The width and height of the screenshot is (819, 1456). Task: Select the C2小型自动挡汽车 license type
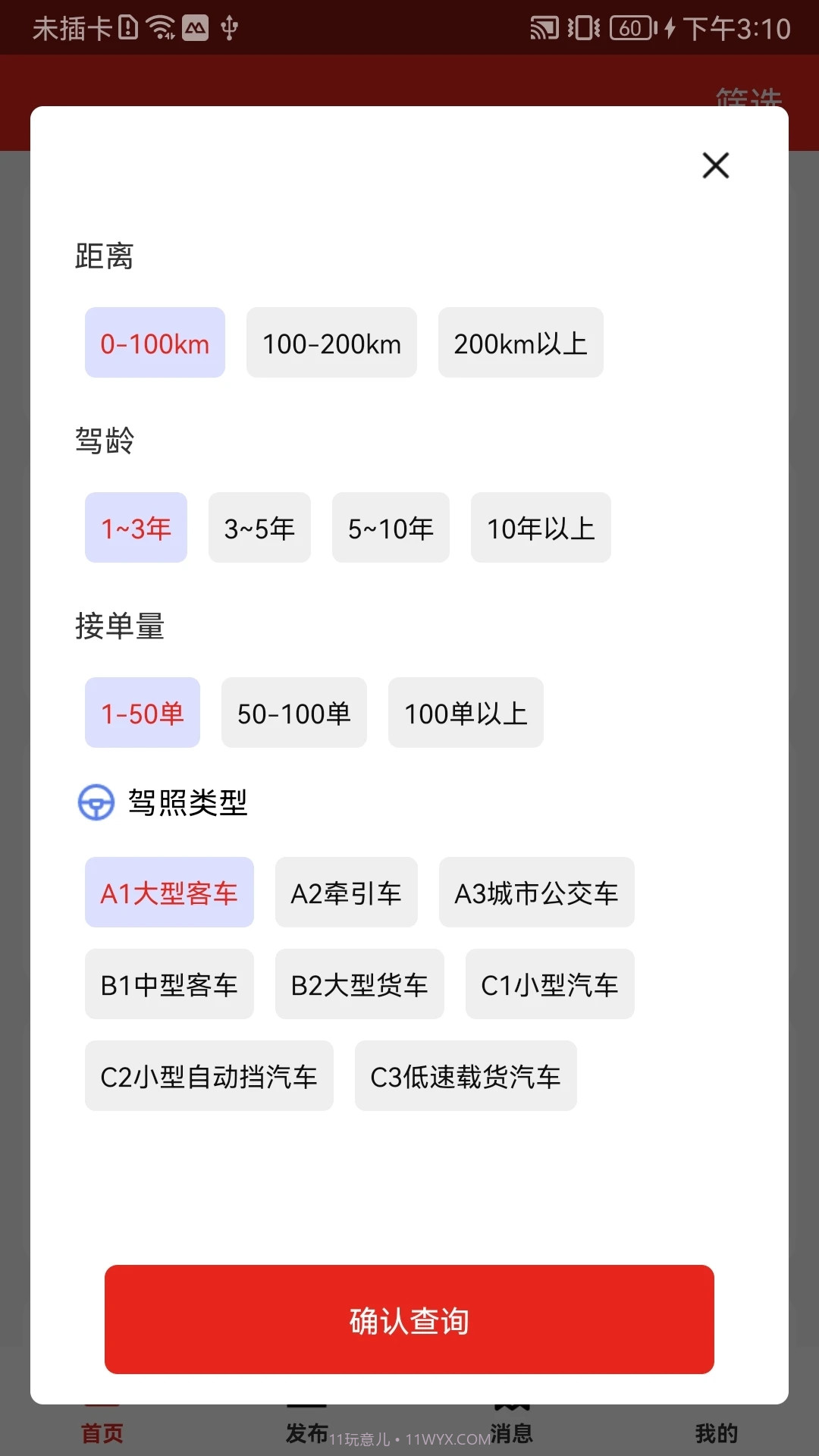209,1076
